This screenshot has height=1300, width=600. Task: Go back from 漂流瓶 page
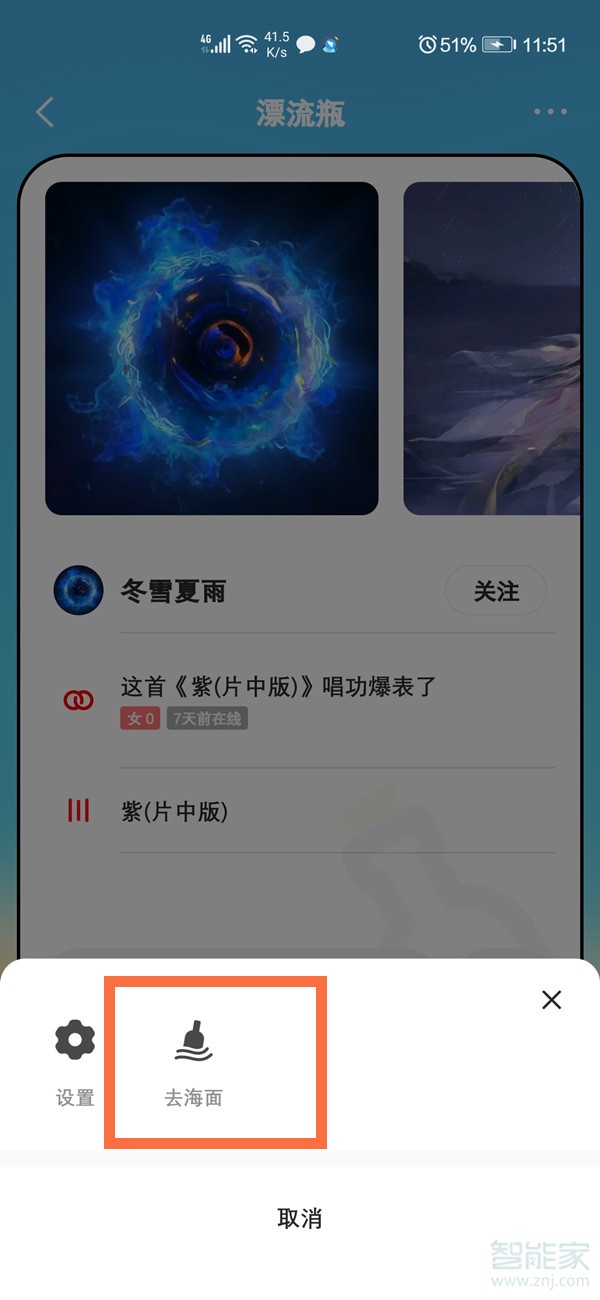pyautogui.click(x=45, y=112)
